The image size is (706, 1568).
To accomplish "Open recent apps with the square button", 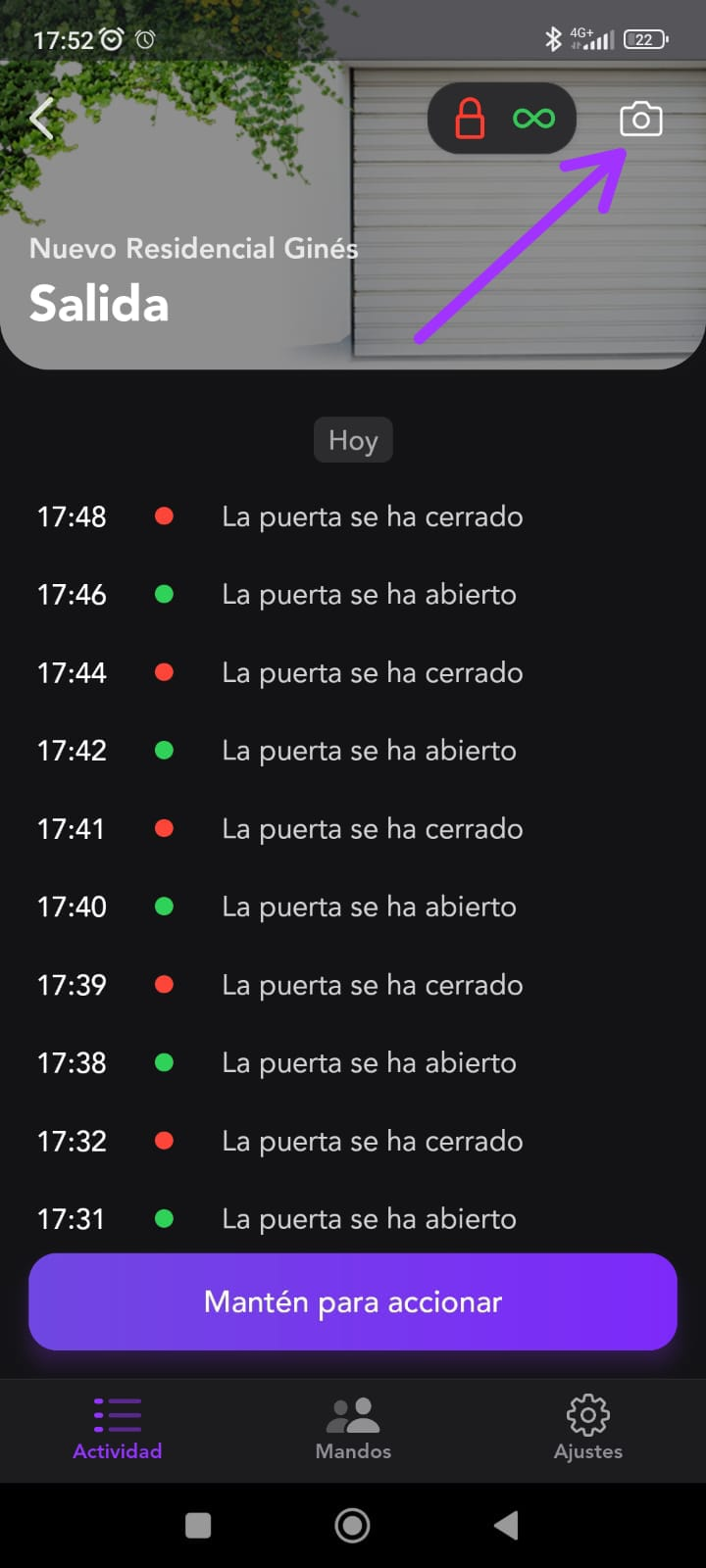I will (x=198, y=1525).
